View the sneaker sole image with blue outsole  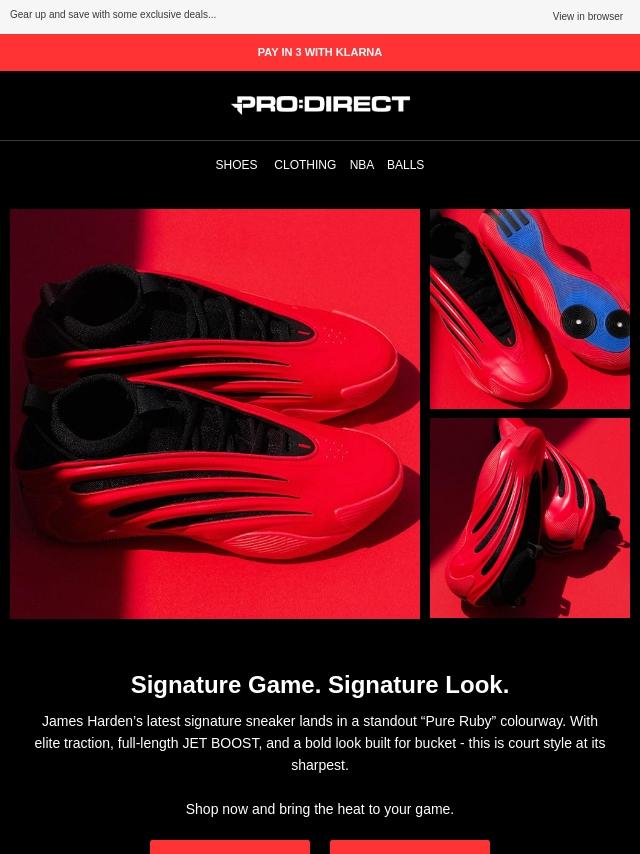[x=530, y=308]
